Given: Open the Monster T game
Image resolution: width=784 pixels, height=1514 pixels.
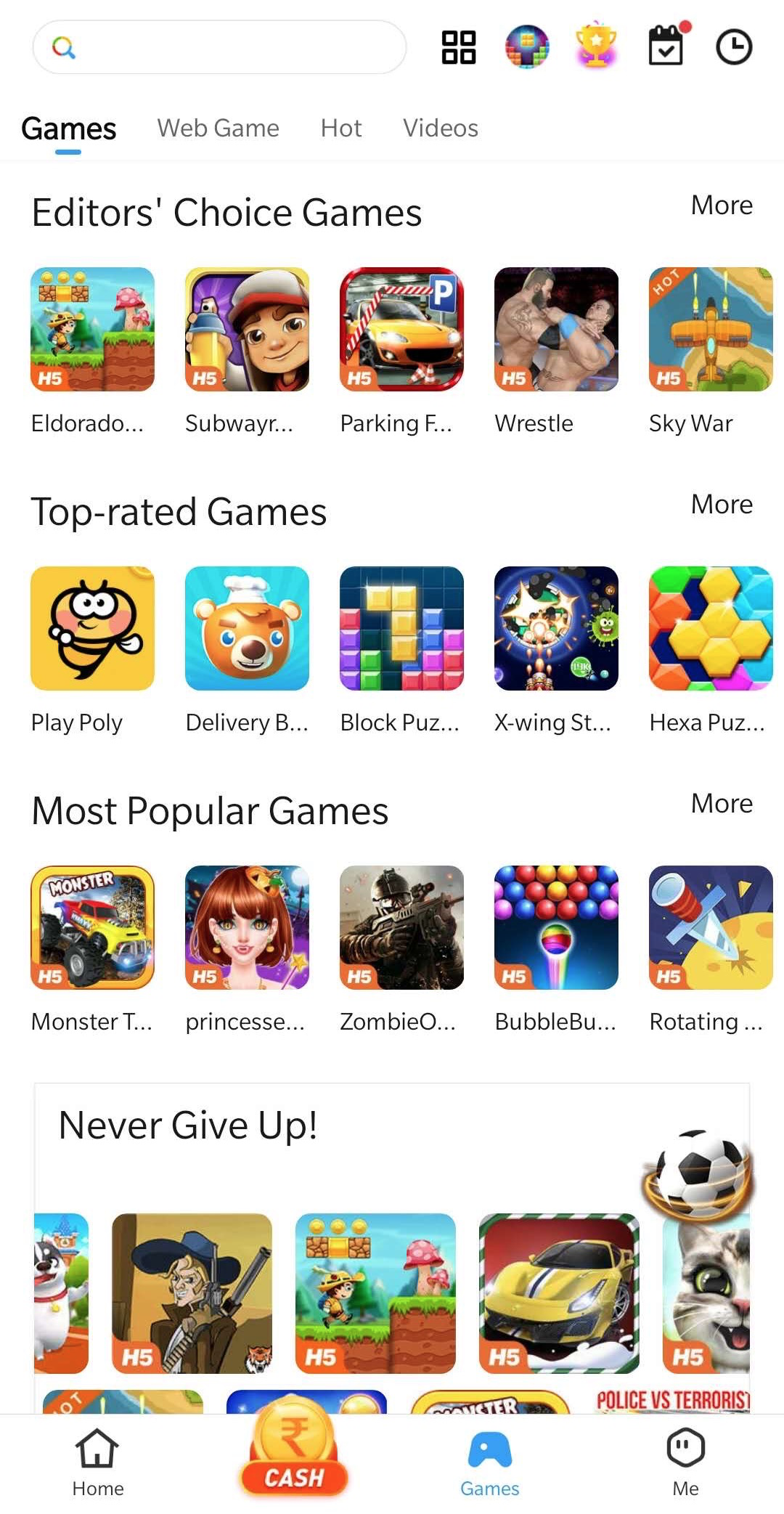Looking at the screenshot, I should [92, 928].
